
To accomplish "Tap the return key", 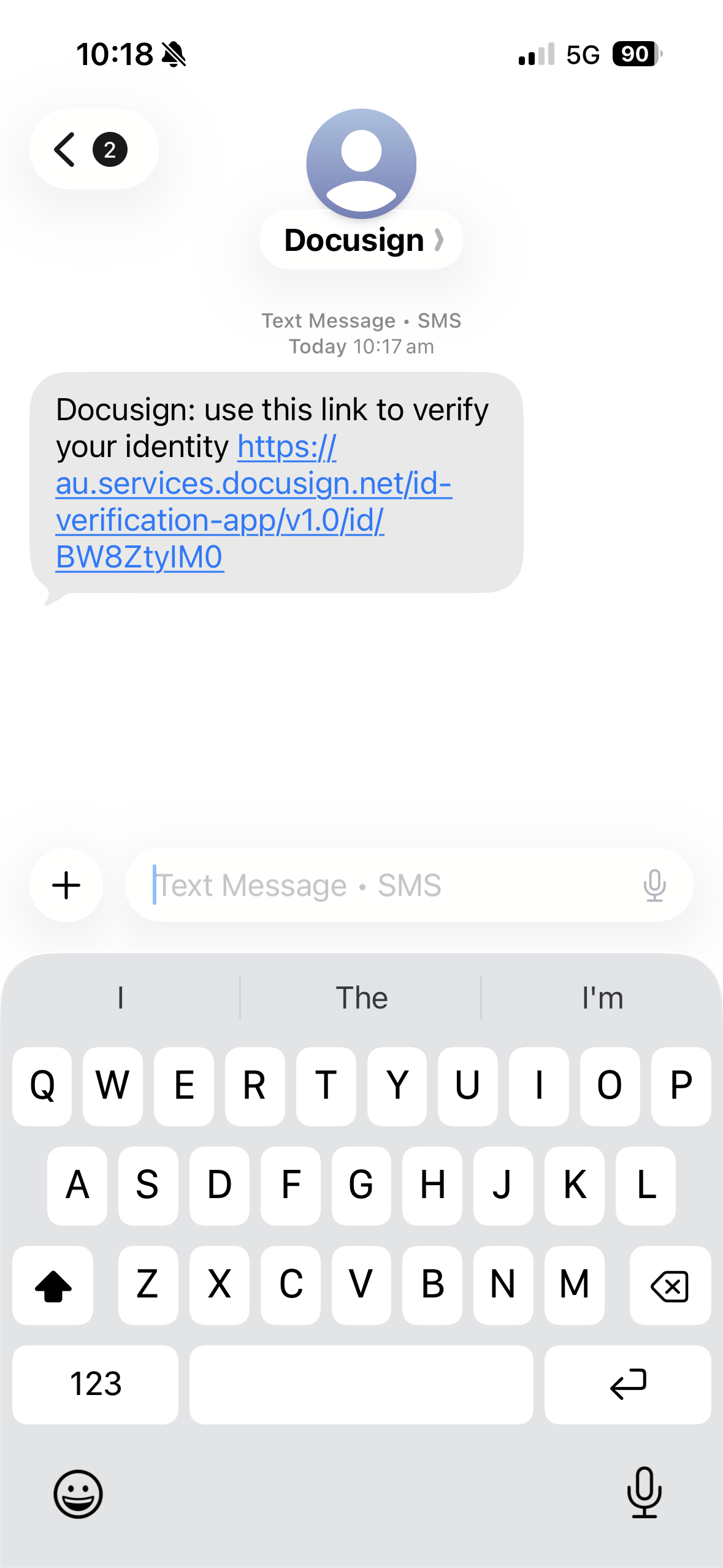I will [x=628, y=1385].
